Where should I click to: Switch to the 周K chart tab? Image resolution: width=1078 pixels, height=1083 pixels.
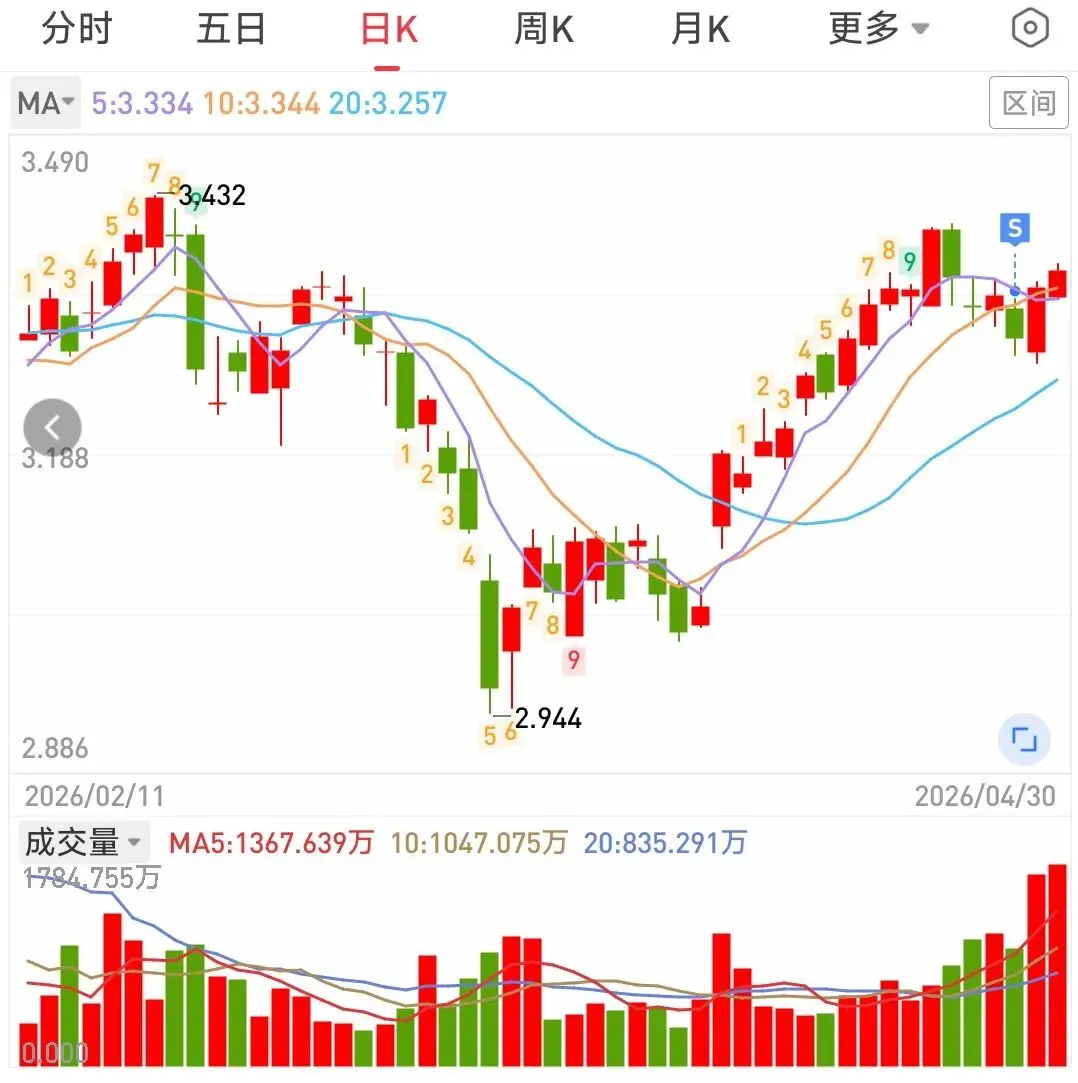(x=543, y=30)
